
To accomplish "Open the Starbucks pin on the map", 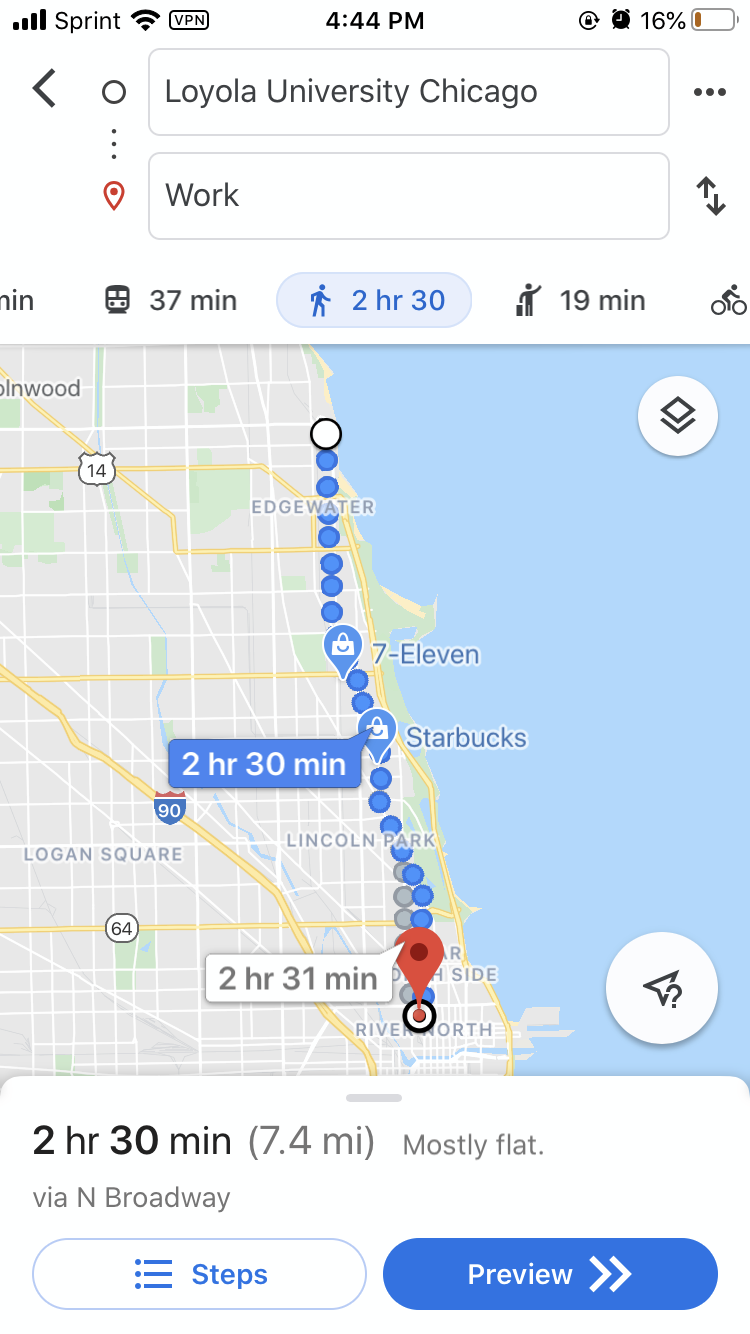I will coord(377,732).
